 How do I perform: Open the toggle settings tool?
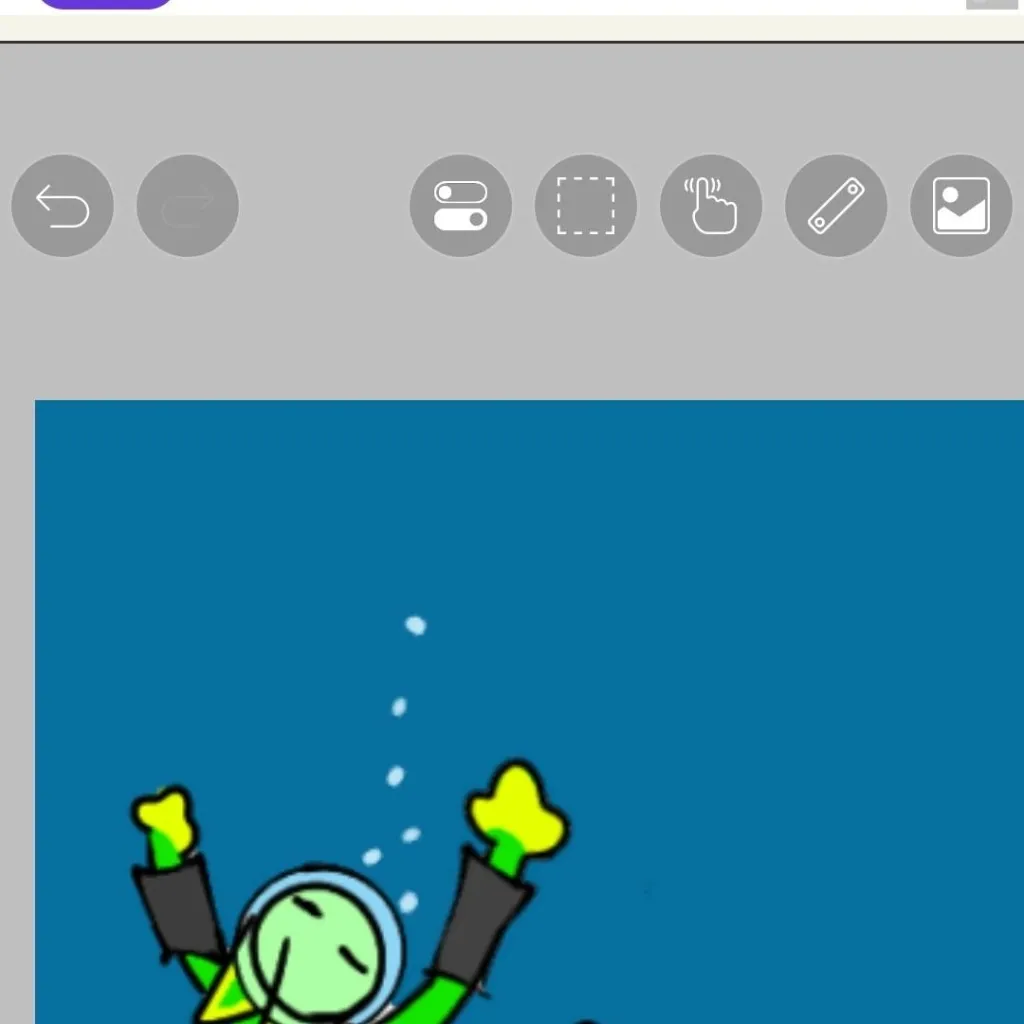pyautogui.click(x=460, y=206)
